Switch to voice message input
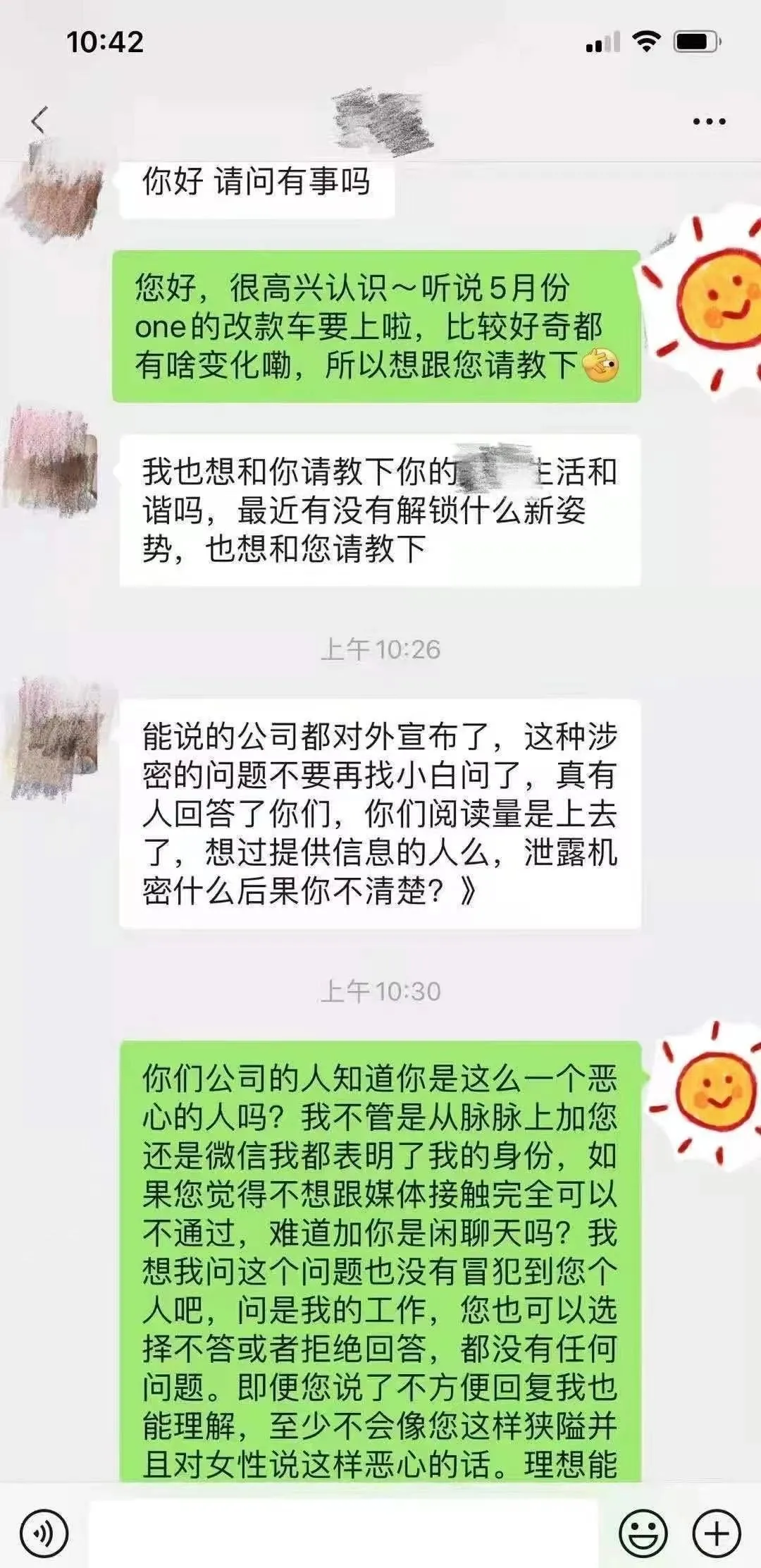Image resolution: width=761 pixels, height=1568 pixels. tap(44, 1533)
